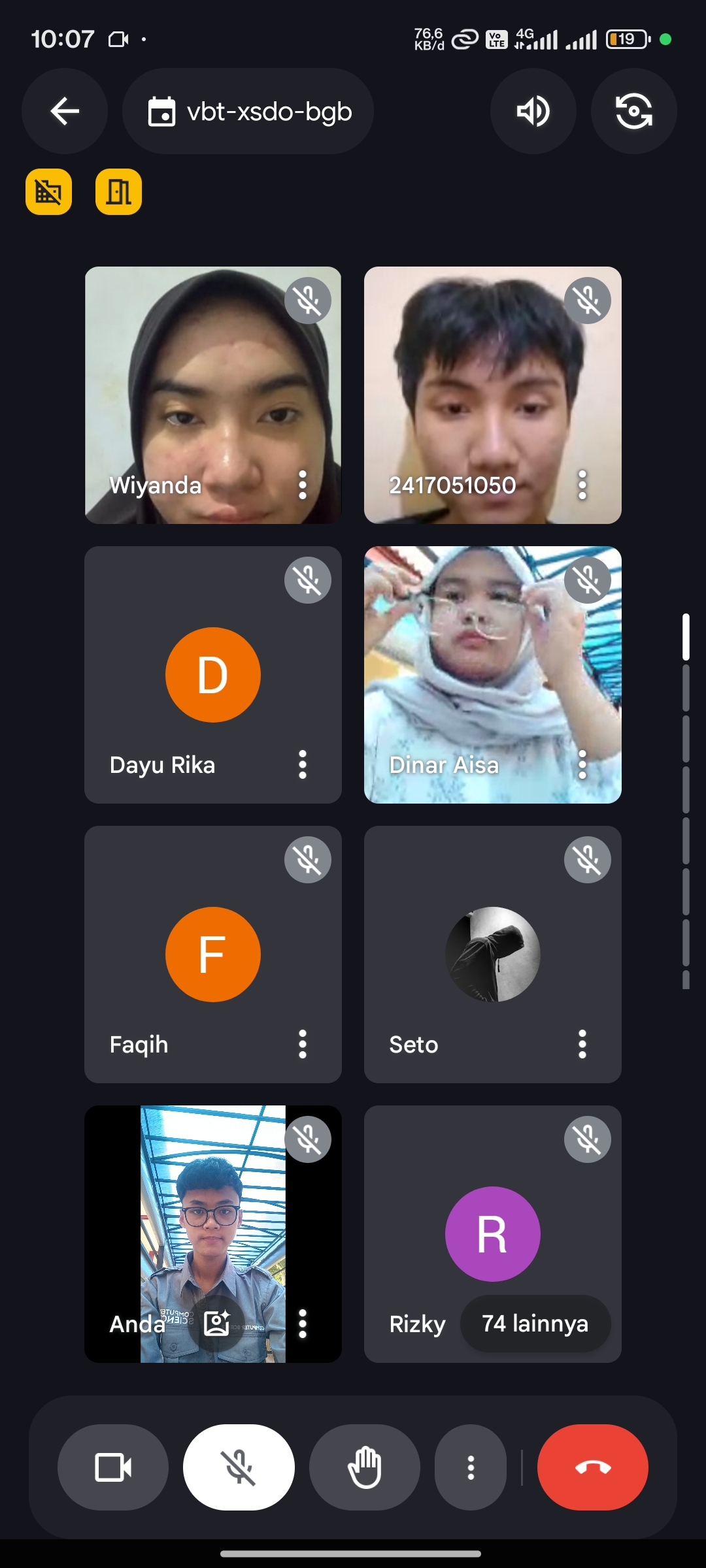Screen dimensions: 706x1568
Task: Switch the camera view
Action: click(x=633, y=111)
